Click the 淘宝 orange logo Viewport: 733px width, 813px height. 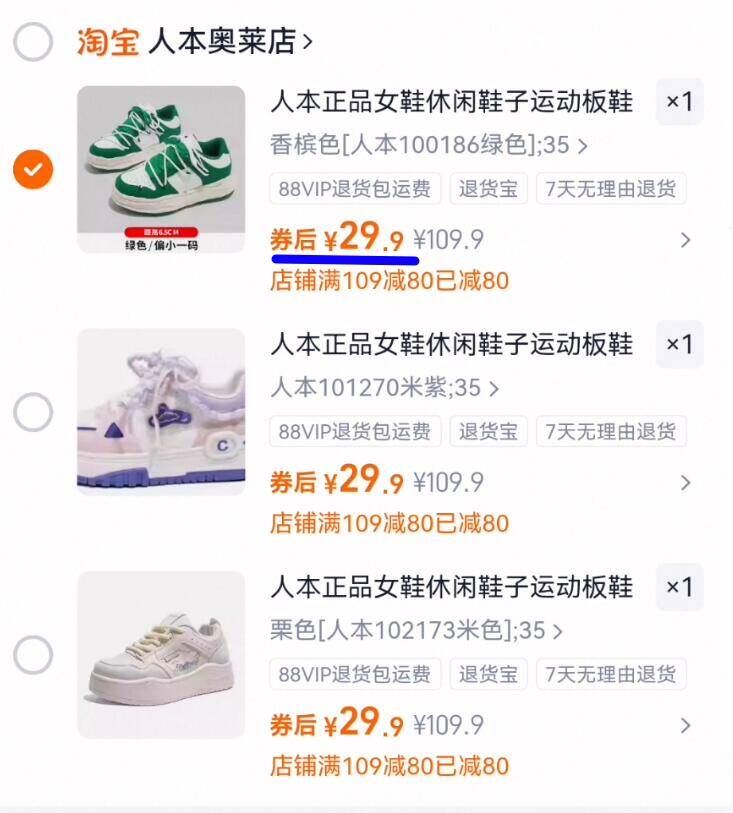coord(106,36)
